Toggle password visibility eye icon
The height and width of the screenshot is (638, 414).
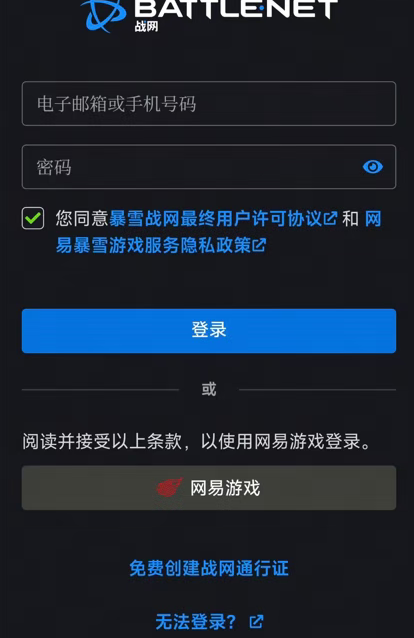(x=372, y=167)
